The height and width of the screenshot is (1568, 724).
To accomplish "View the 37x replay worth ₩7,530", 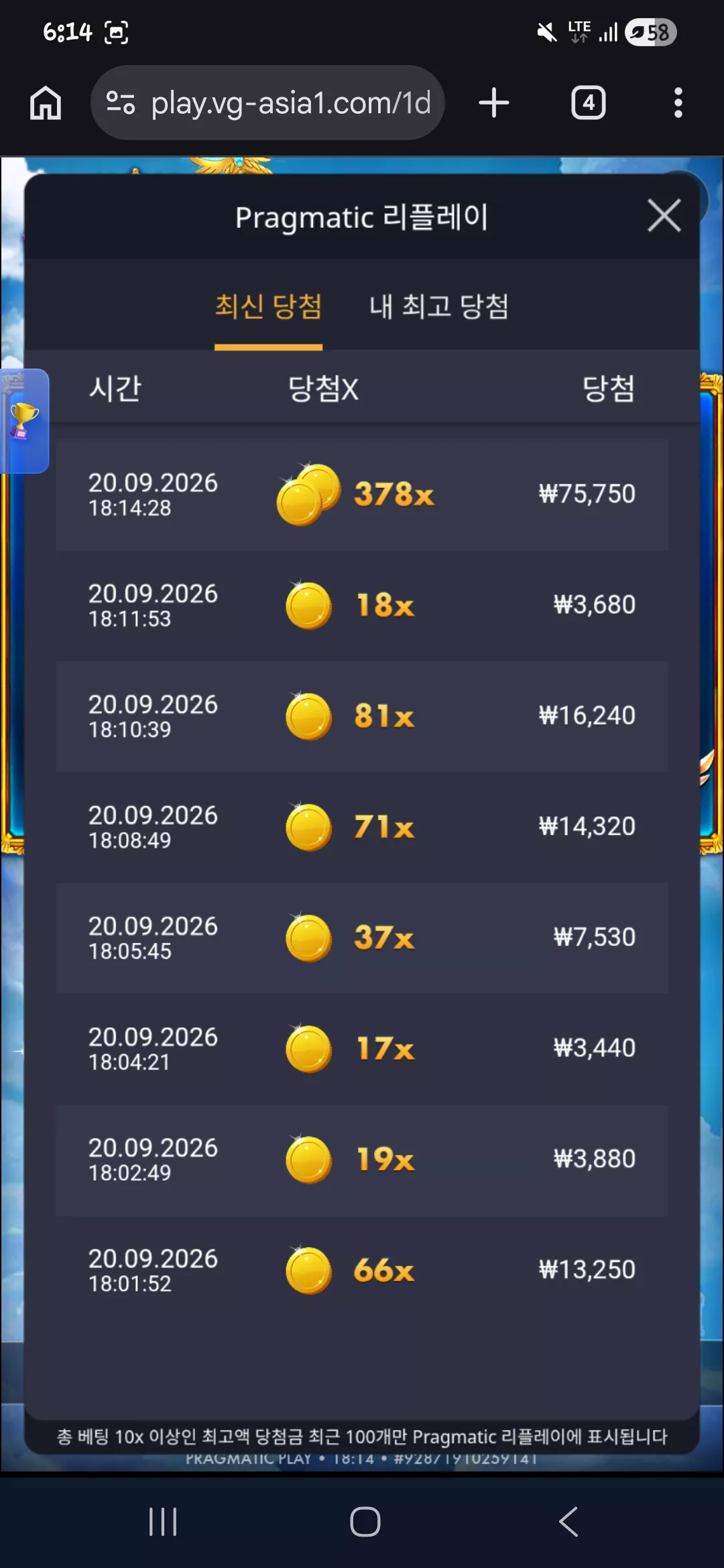I will pyautogui.click(x=362, y=937).
